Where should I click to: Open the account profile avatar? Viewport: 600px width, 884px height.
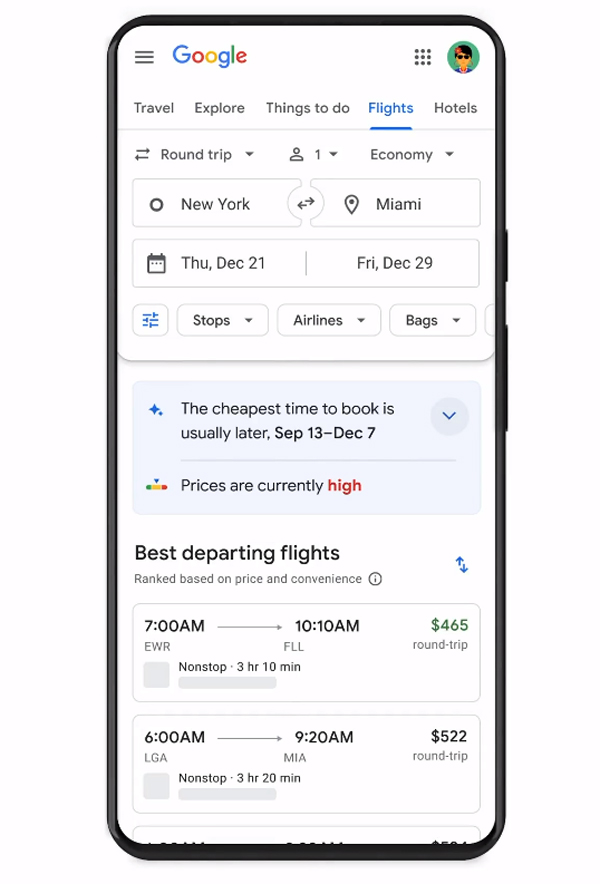tap(463, 57)
